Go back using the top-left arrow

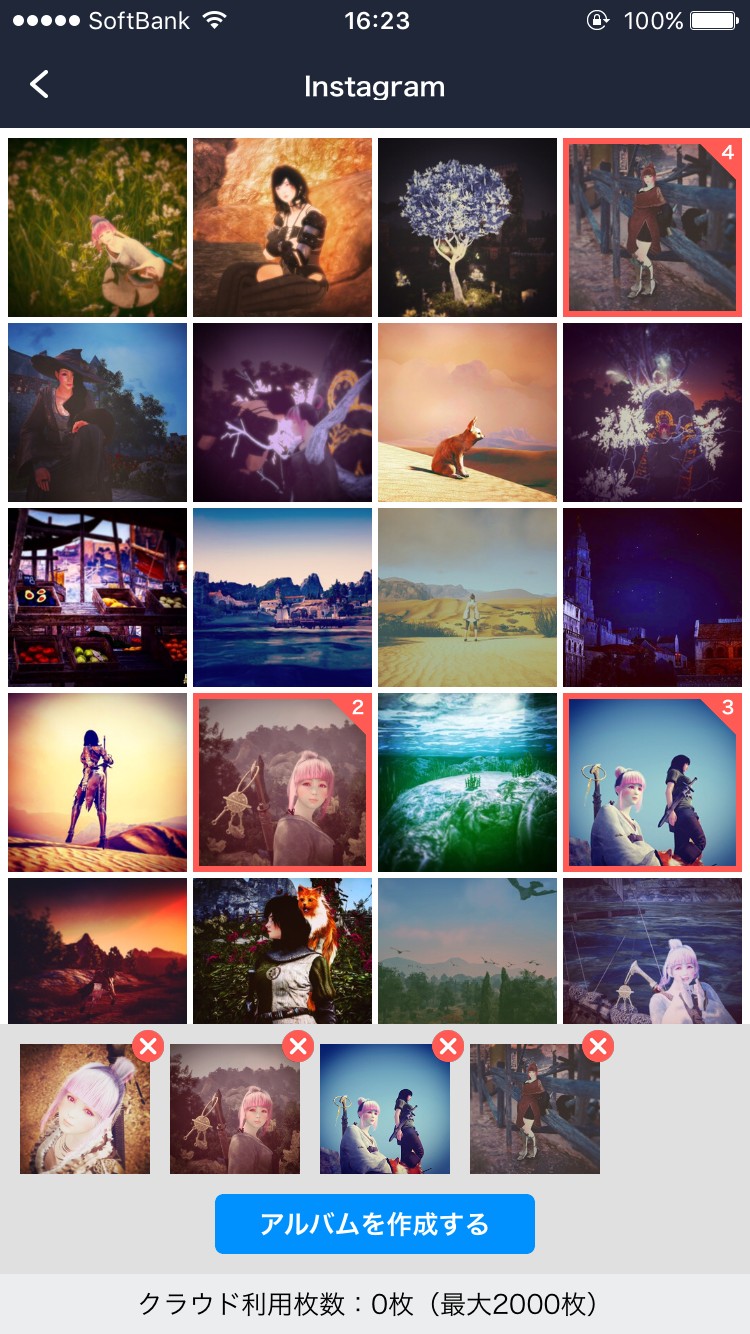pos(40,85)
